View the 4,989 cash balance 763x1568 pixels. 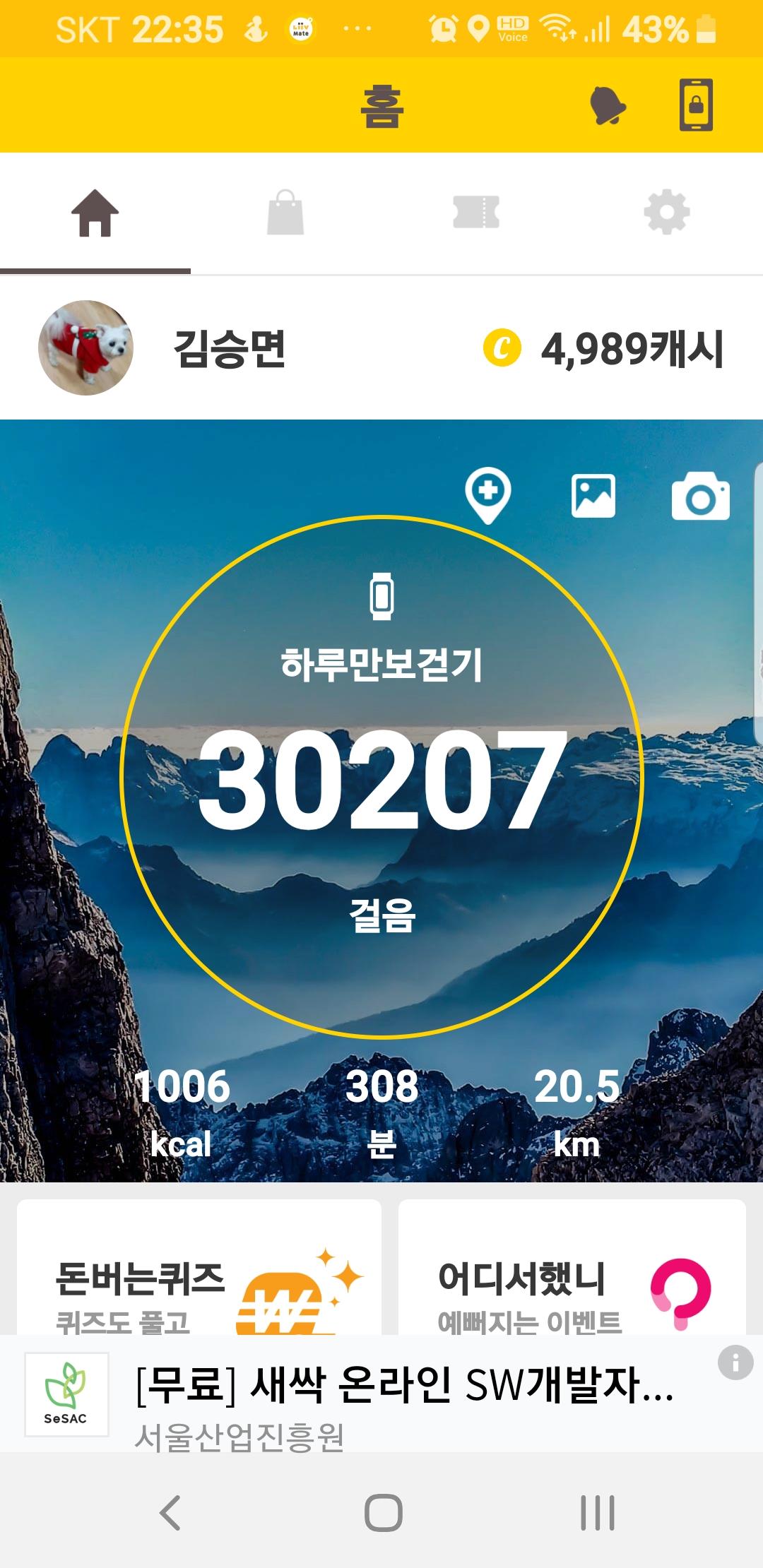(x=604, y=349)
